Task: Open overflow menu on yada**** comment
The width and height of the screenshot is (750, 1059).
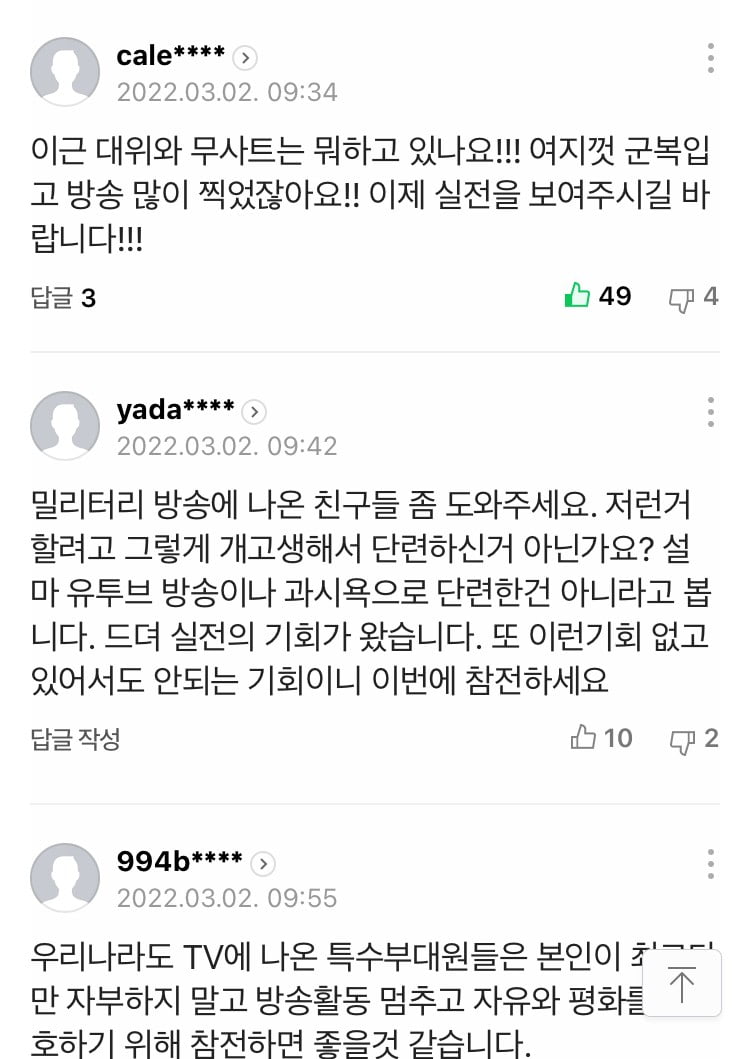Action: (710, 411)
